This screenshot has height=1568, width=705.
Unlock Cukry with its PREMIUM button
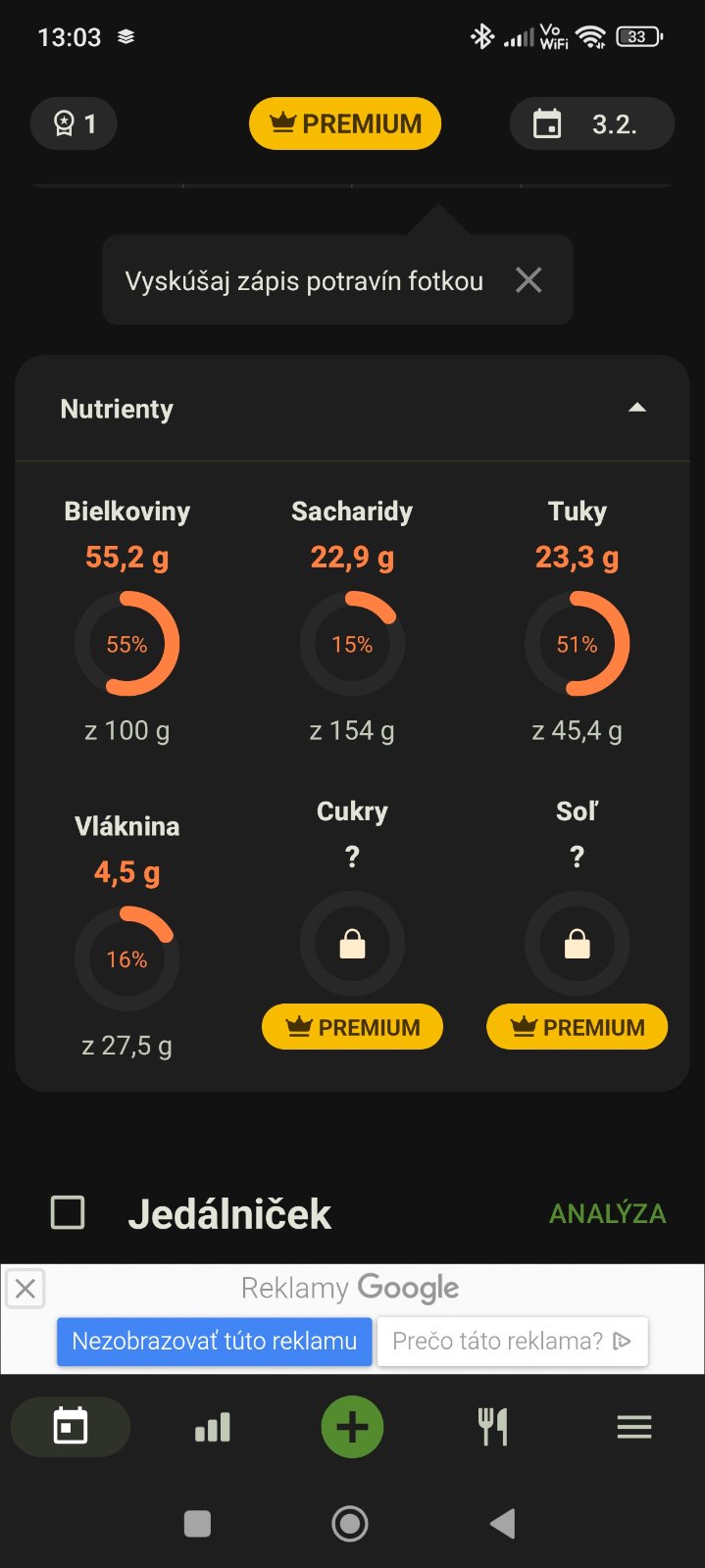point(352,1026)
